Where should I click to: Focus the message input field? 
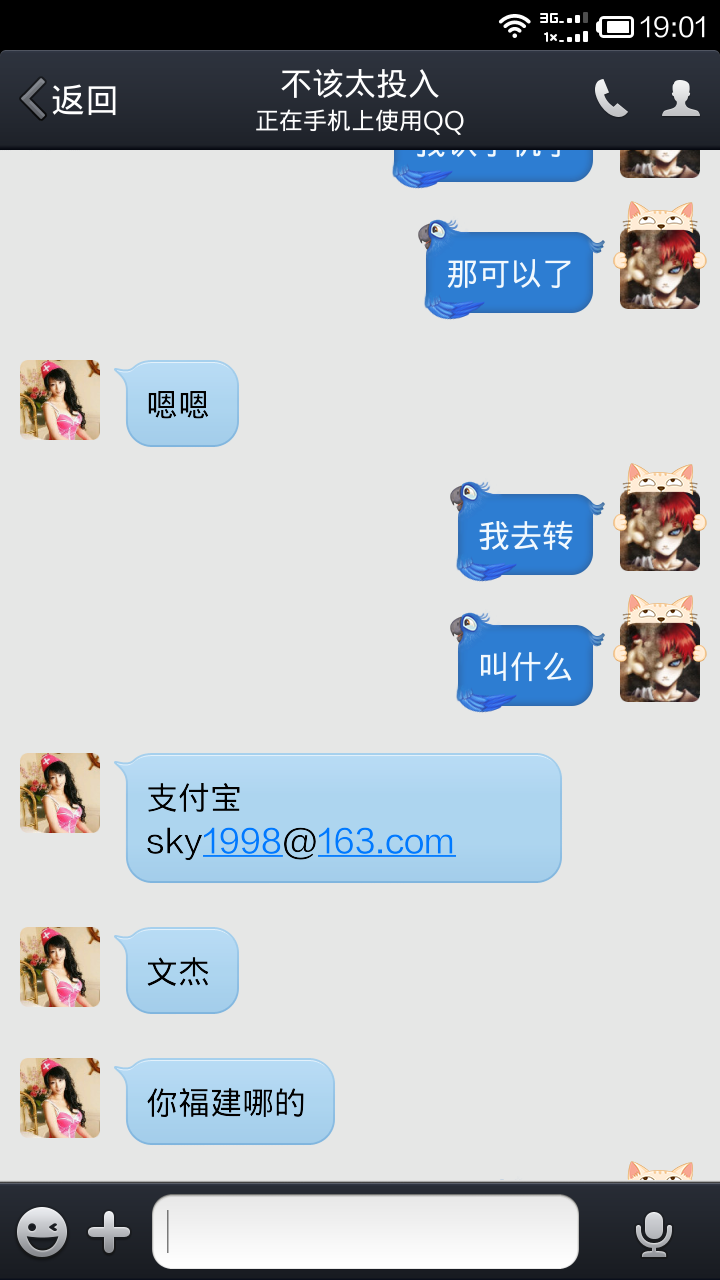[365, 1232]
